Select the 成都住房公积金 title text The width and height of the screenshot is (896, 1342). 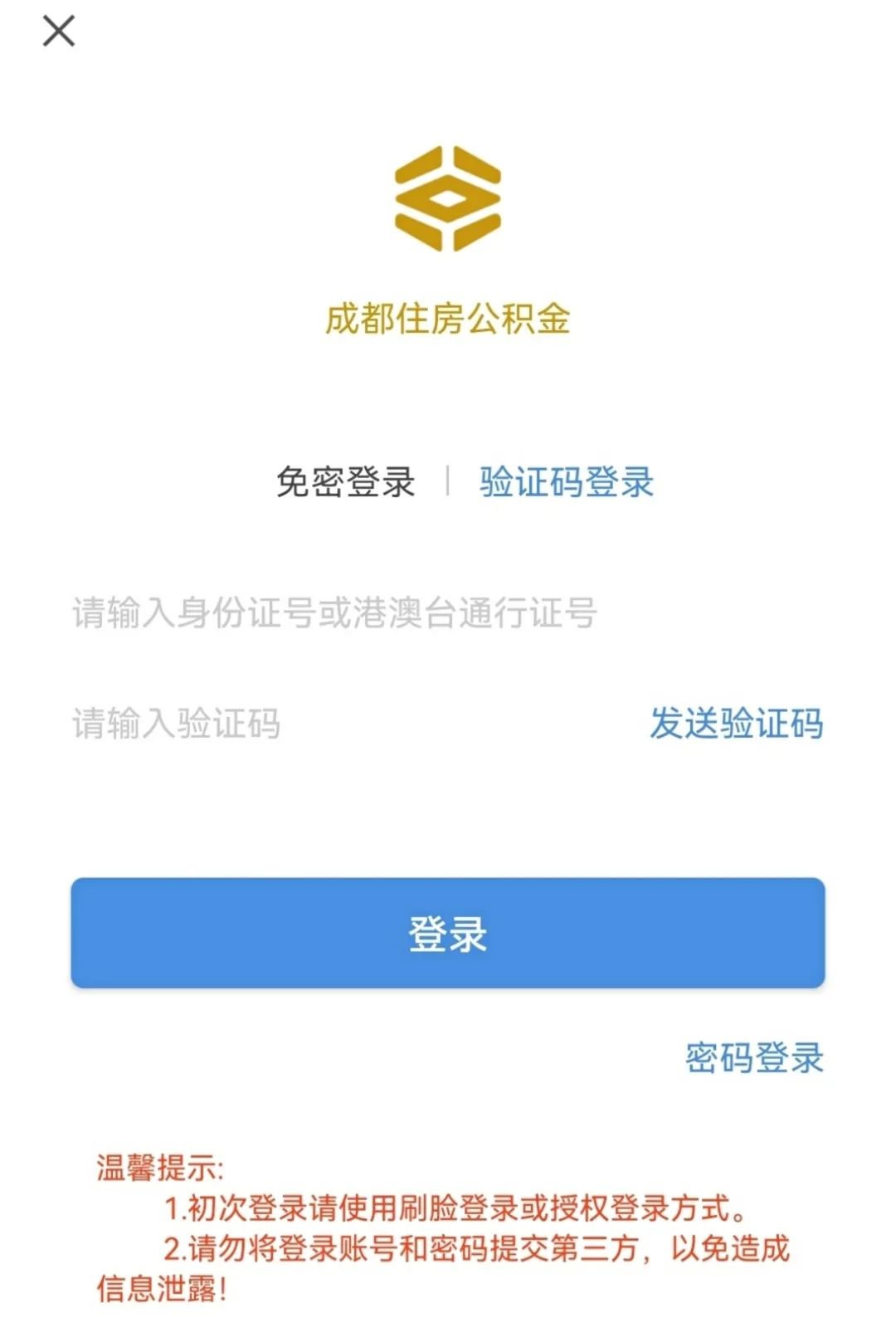pos(448,318)
